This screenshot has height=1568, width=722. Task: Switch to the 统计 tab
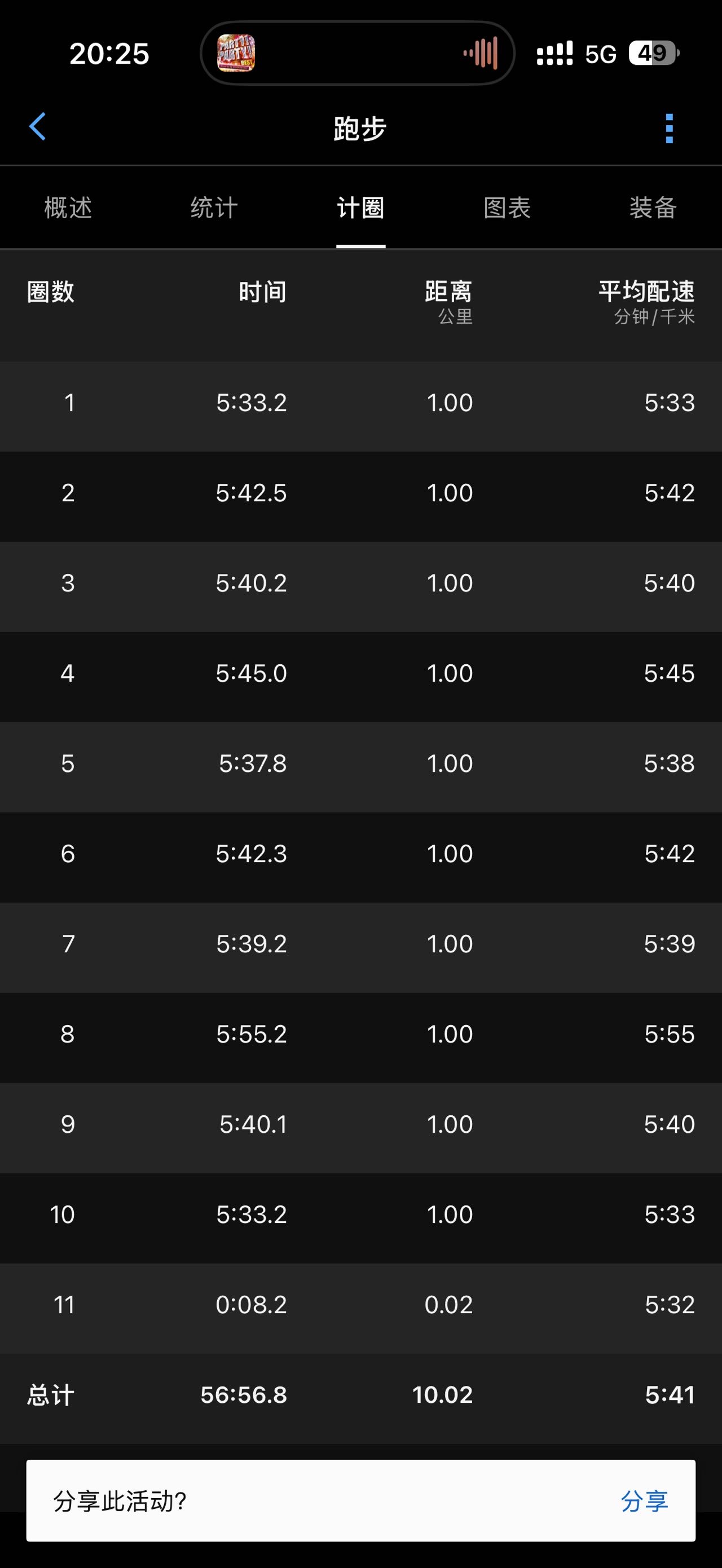point(214,208)
